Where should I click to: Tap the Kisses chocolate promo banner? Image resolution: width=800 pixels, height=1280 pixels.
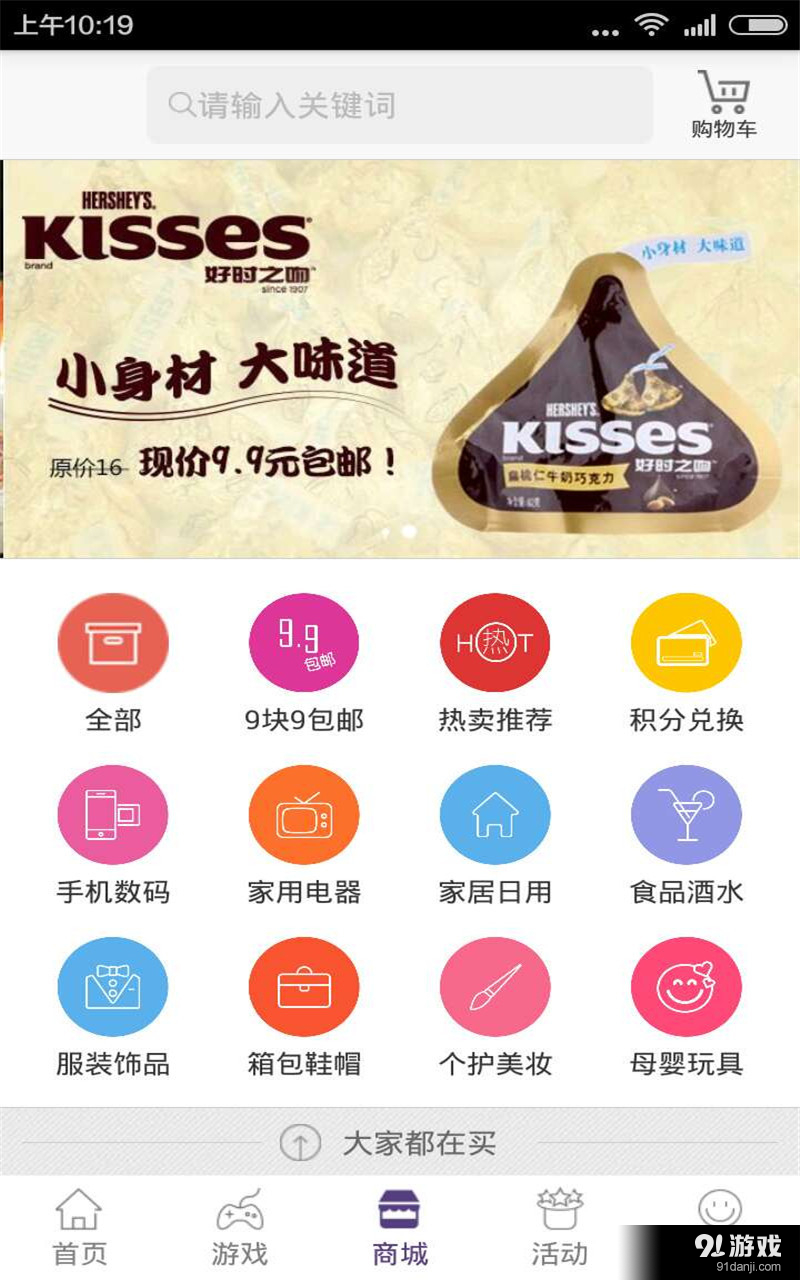click(400, 360)
